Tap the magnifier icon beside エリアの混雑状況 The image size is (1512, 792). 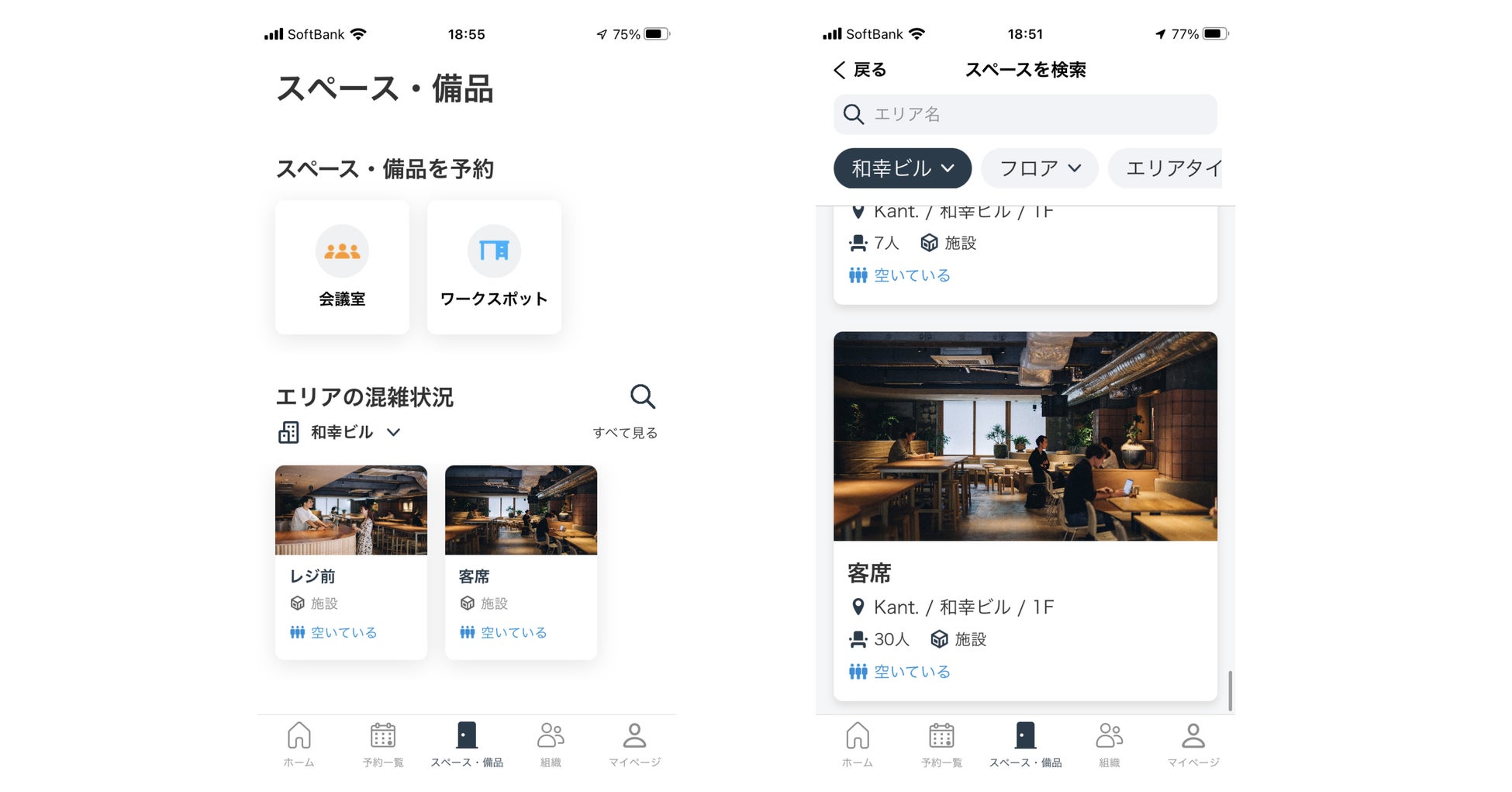(642, 396)
